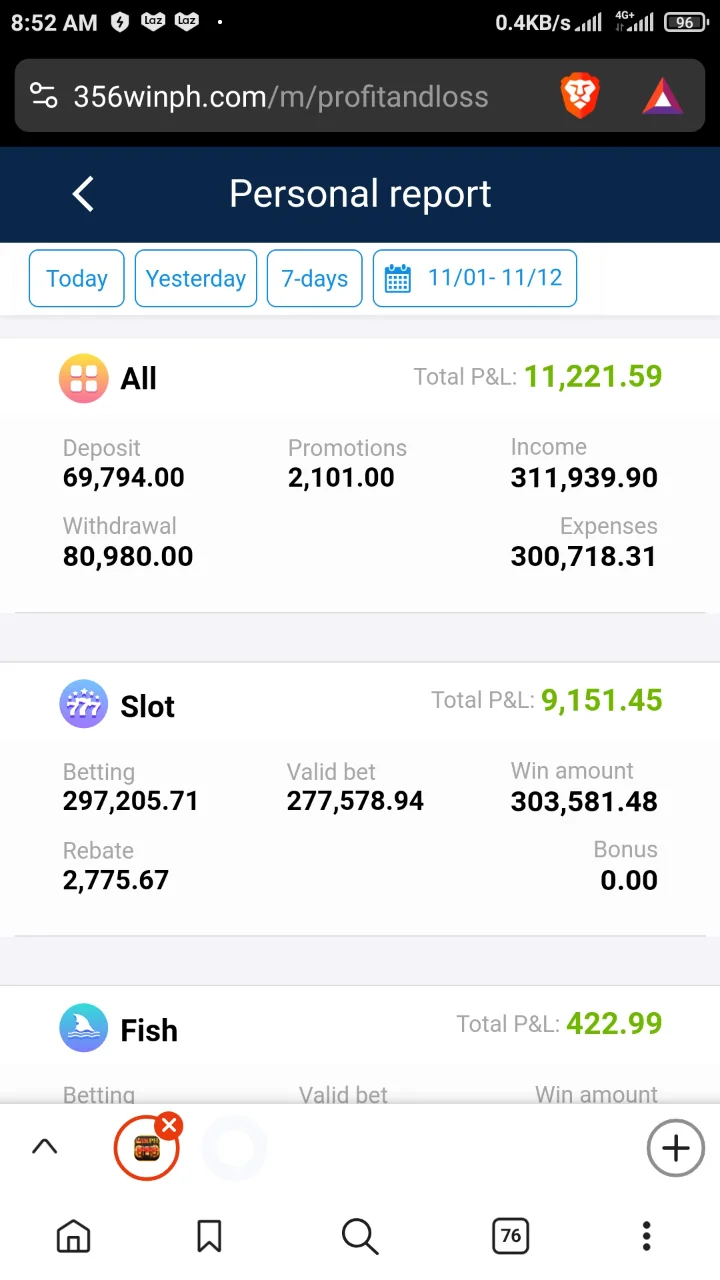Open browser search

tap(360, 1236)
